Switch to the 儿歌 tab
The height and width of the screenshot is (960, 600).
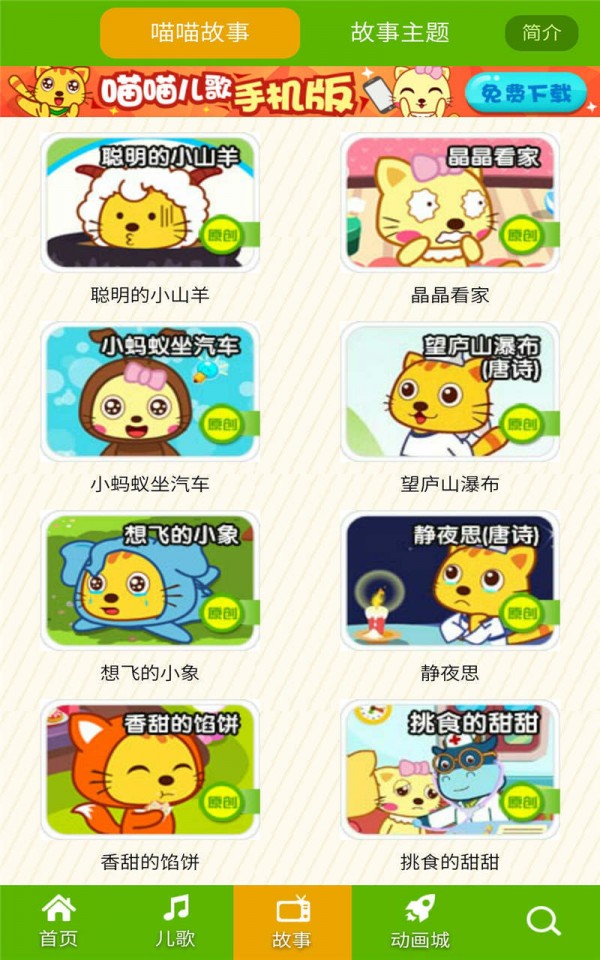(x=175, y=921)
